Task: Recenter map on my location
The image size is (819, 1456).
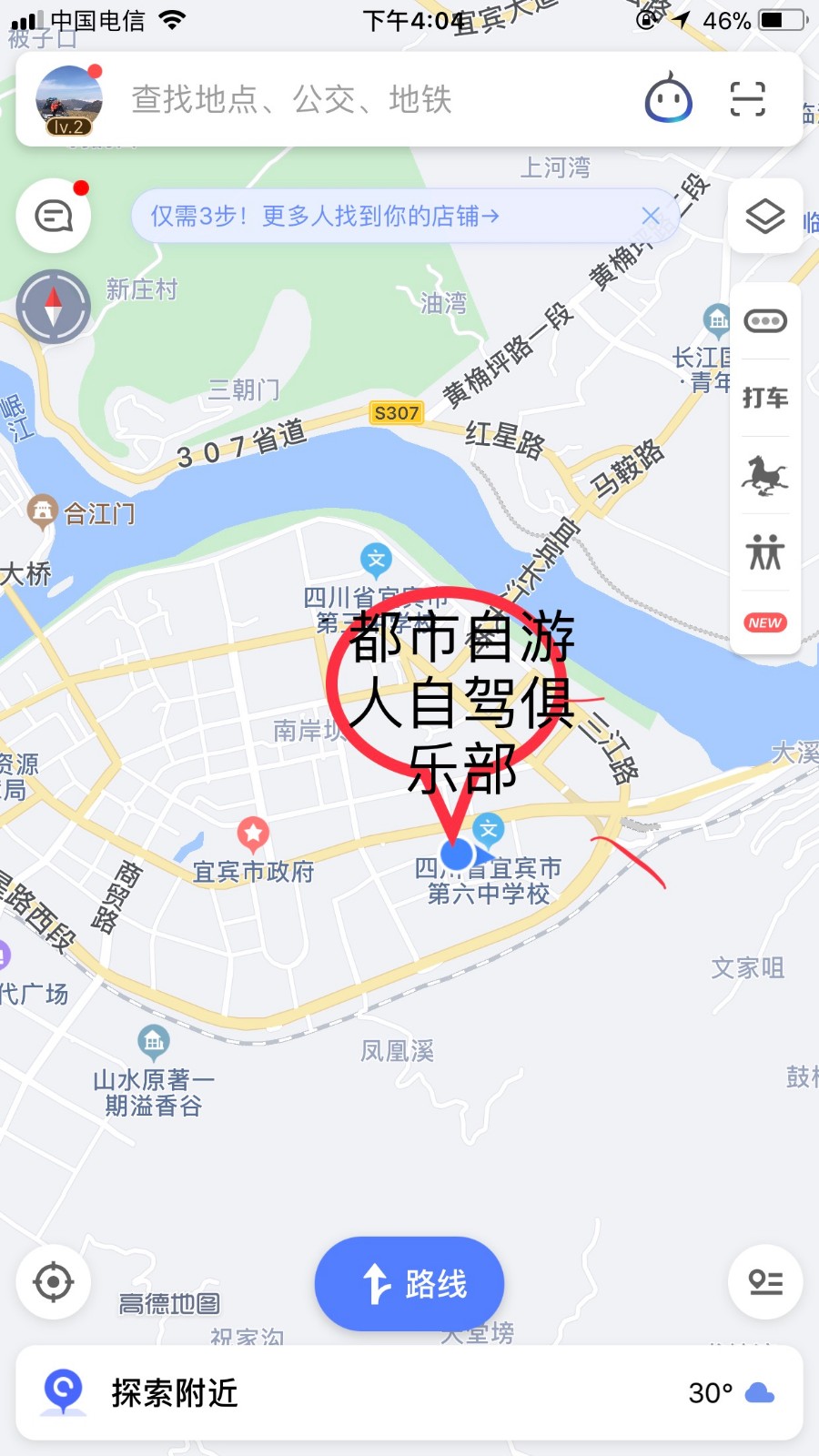Action: tap(54, 1282)
